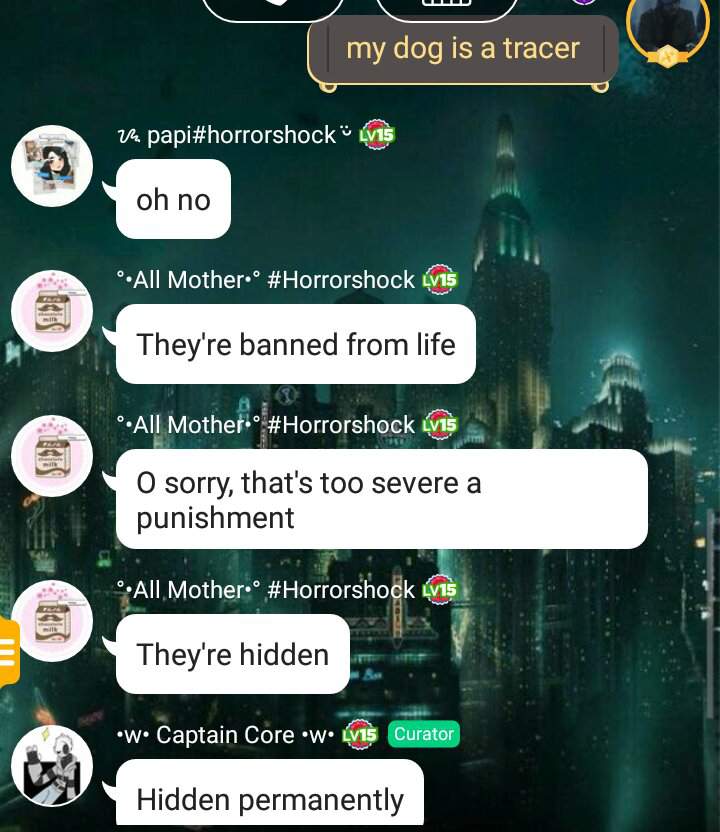
Task: Open All Mother's avatar beside "They're banned from life"
Action: tap(52, 311)
